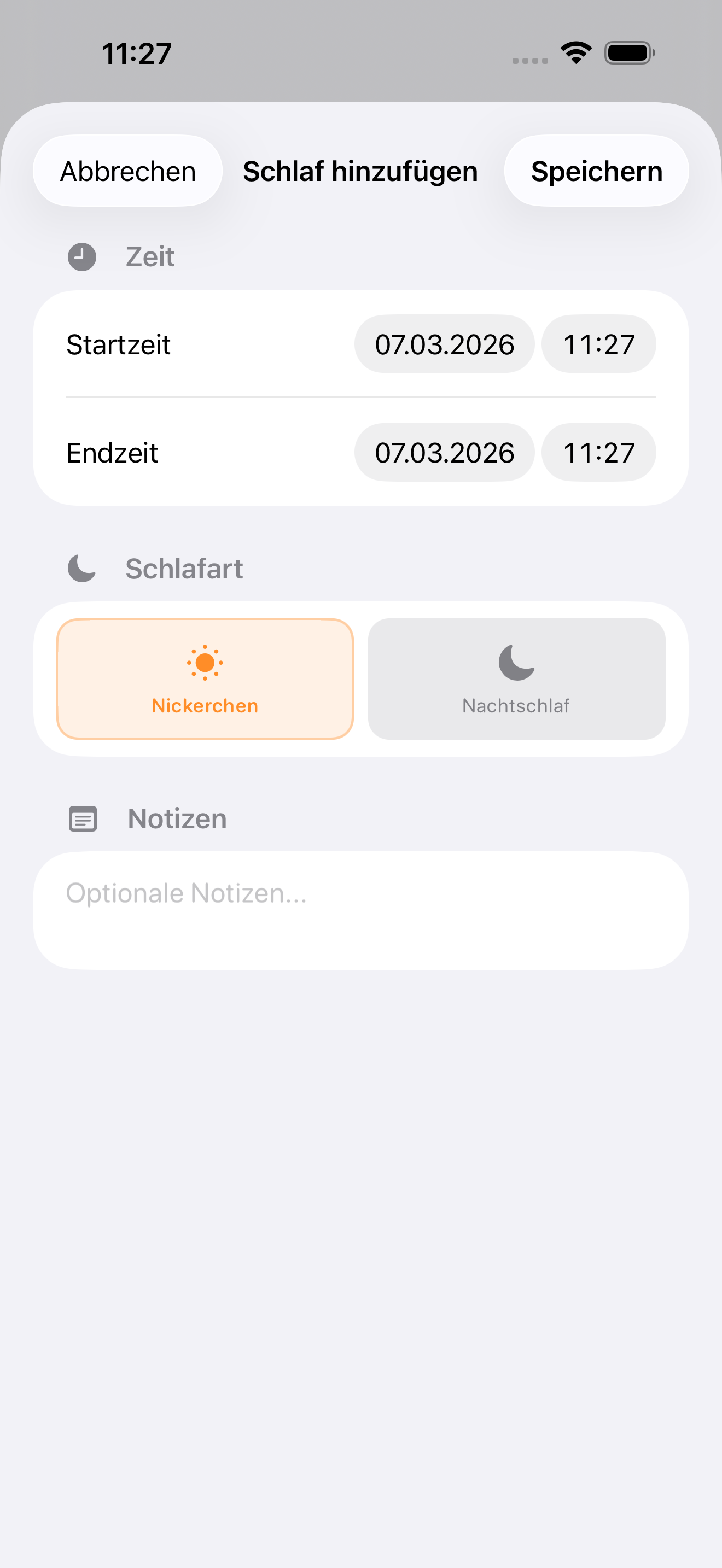The width and height of the screenshot is (722, 1568).
Task: Tap the cellular signal dots in status bar
Action: coord(529,60)
